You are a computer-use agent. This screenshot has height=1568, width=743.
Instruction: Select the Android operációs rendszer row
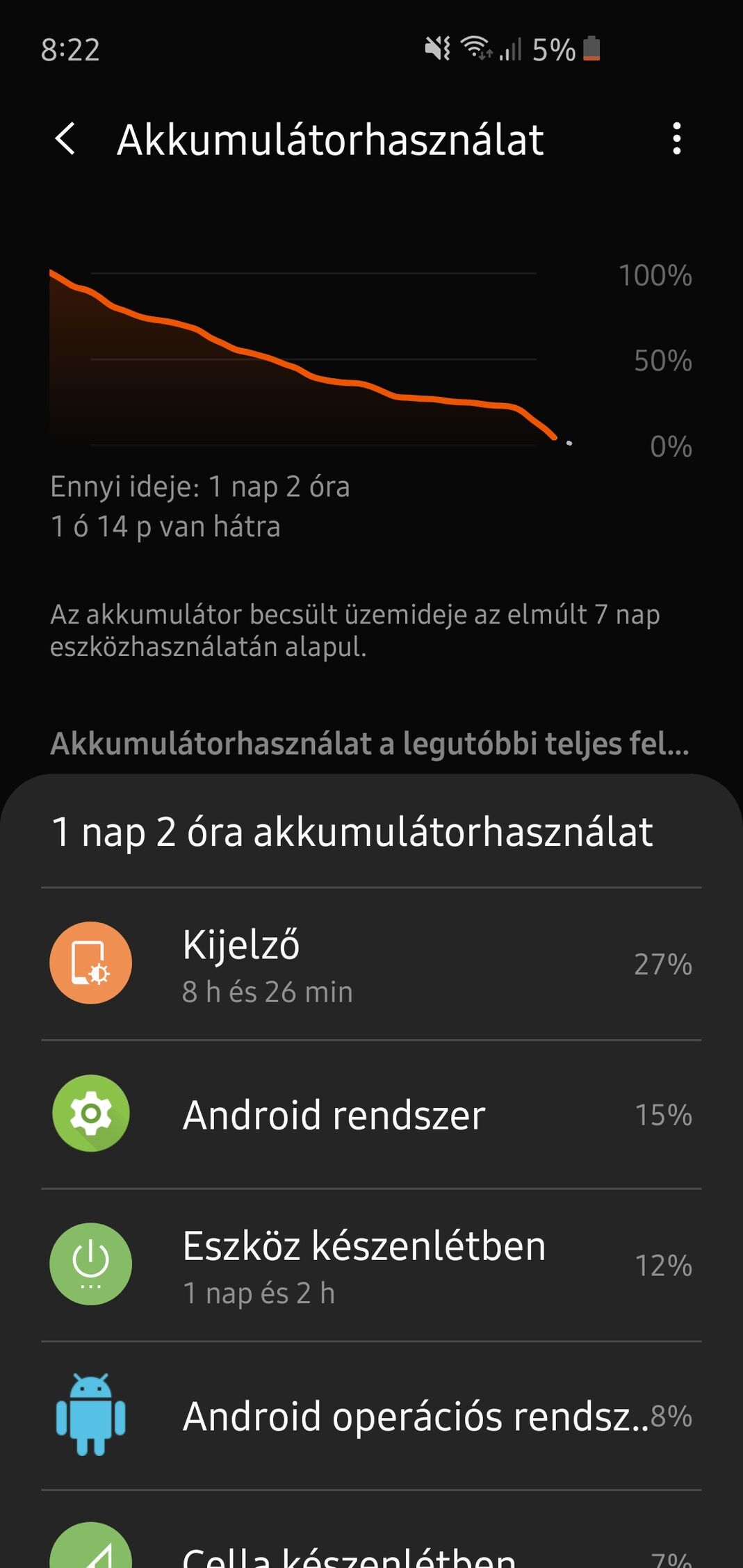tap(371, 1415)
